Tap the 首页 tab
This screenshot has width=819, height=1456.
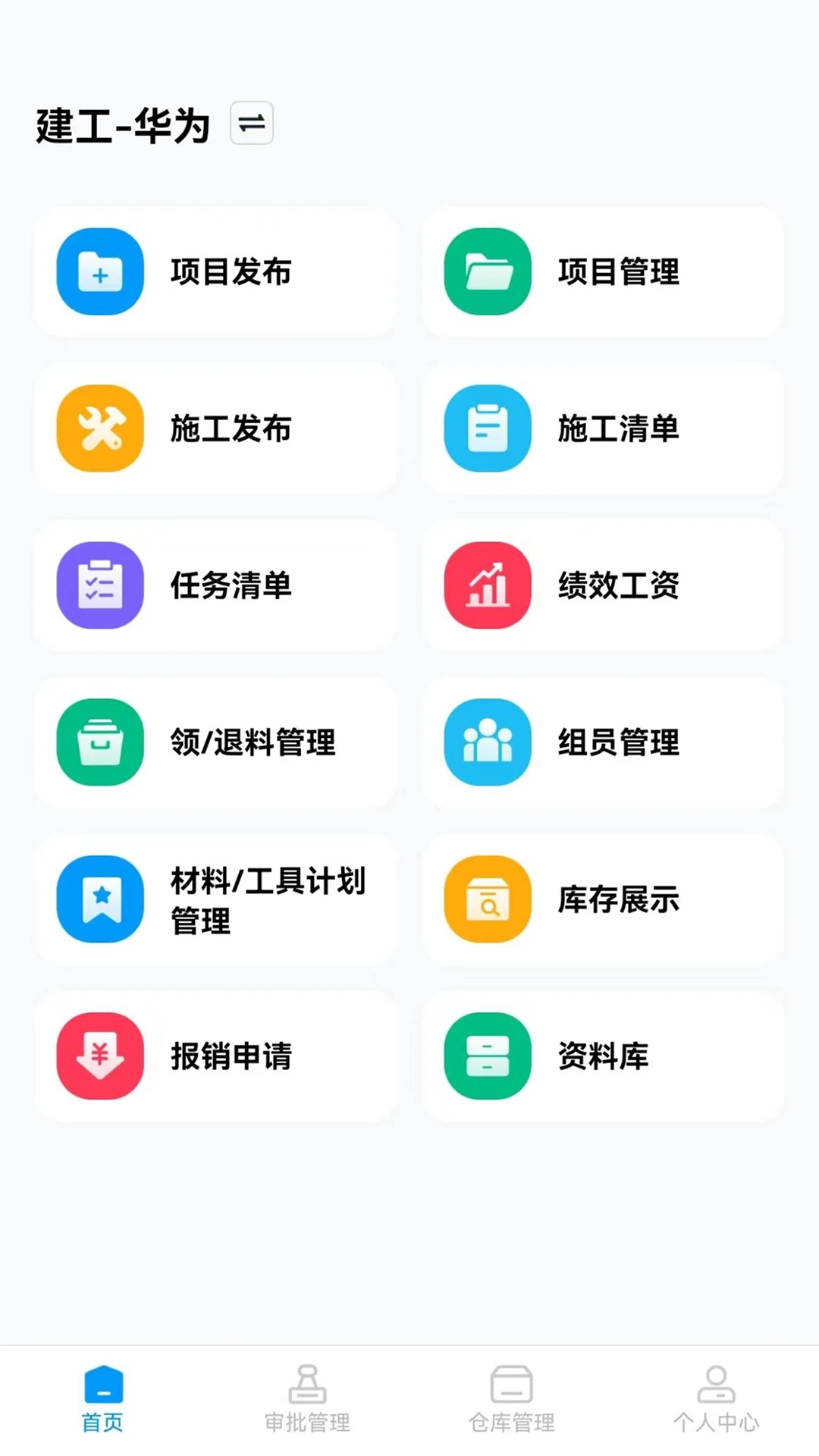[103, 1399]
